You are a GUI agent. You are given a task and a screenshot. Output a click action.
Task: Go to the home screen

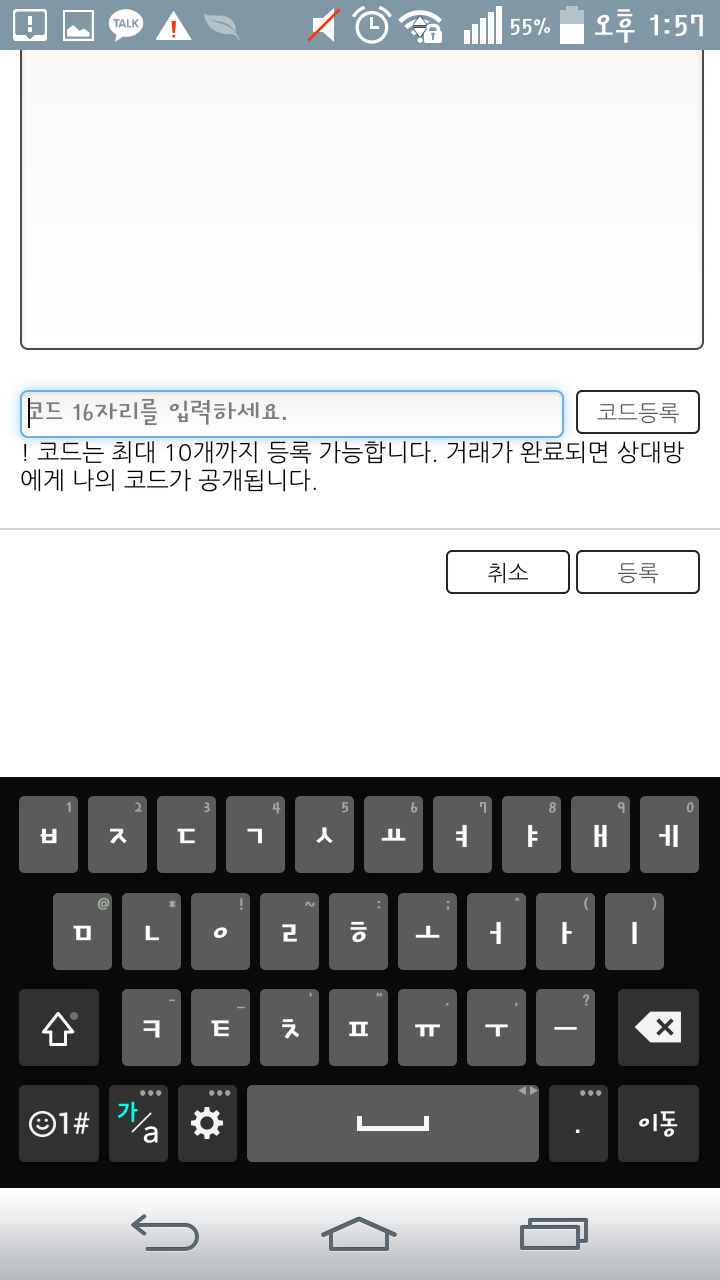[x=359, y=1233]
